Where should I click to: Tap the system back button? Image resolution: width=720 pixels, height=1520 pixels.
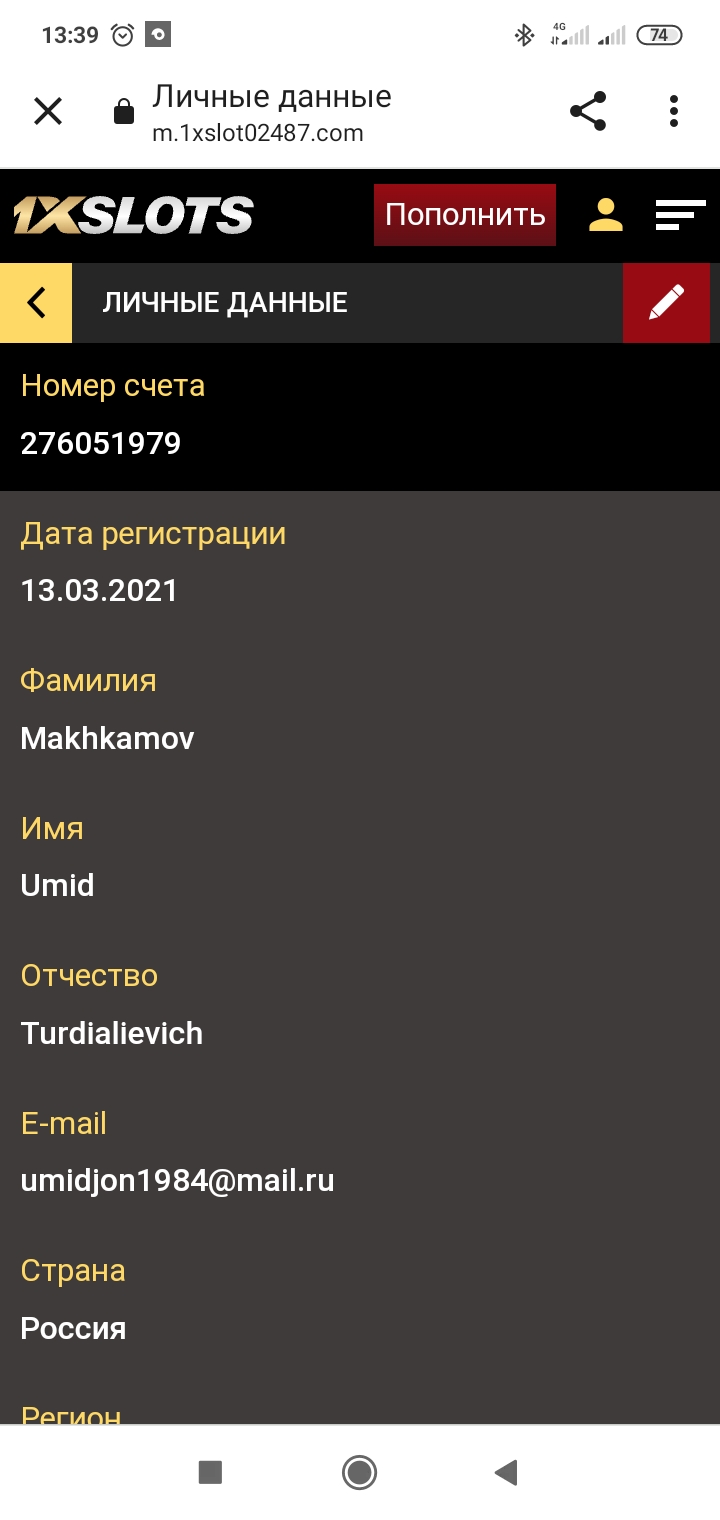click(x=506, y=1472)
